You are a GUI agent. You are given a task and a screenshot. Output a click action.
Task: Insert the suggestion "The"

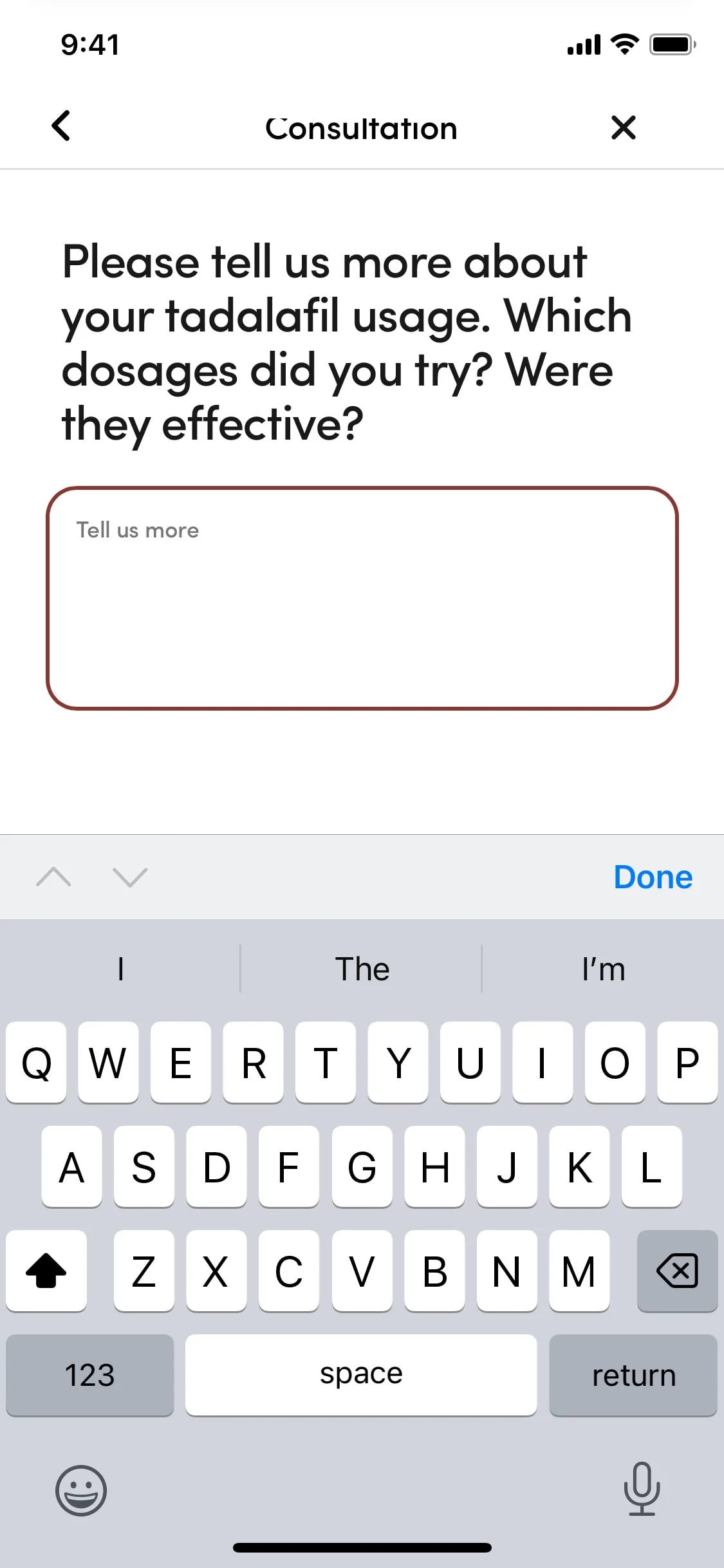(x=362, y=969)
